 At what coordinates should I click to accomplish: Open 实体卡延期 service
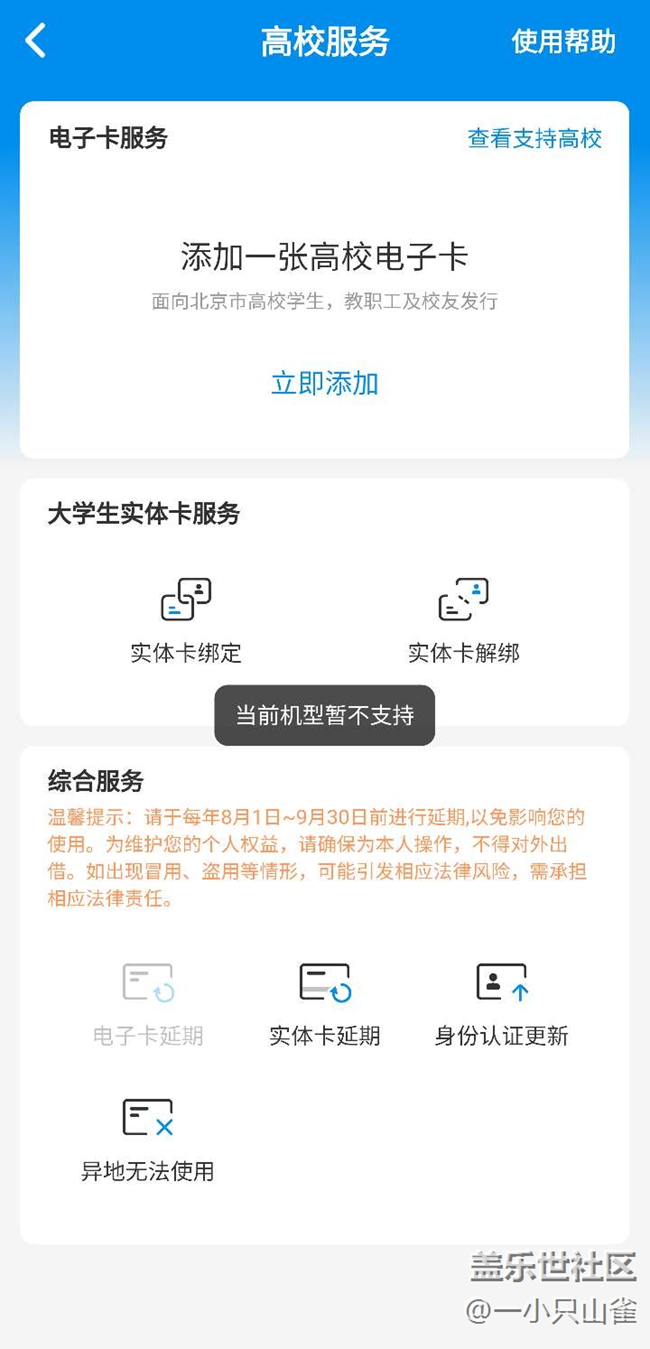coord(325,1003)
